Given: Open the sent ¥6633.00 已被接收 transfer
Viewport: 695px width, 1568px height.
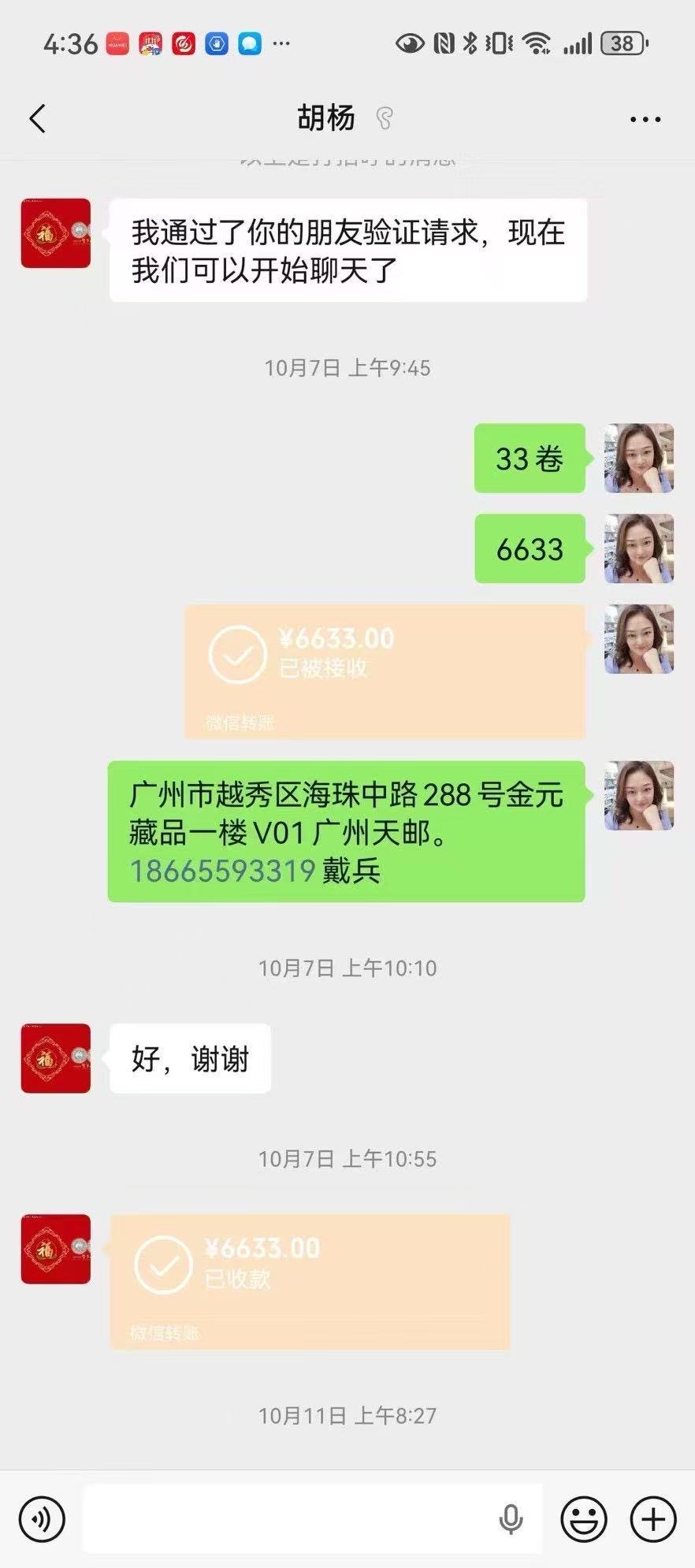Looking at the screenshot, I should pyautogui.click(x=385, y=671).
